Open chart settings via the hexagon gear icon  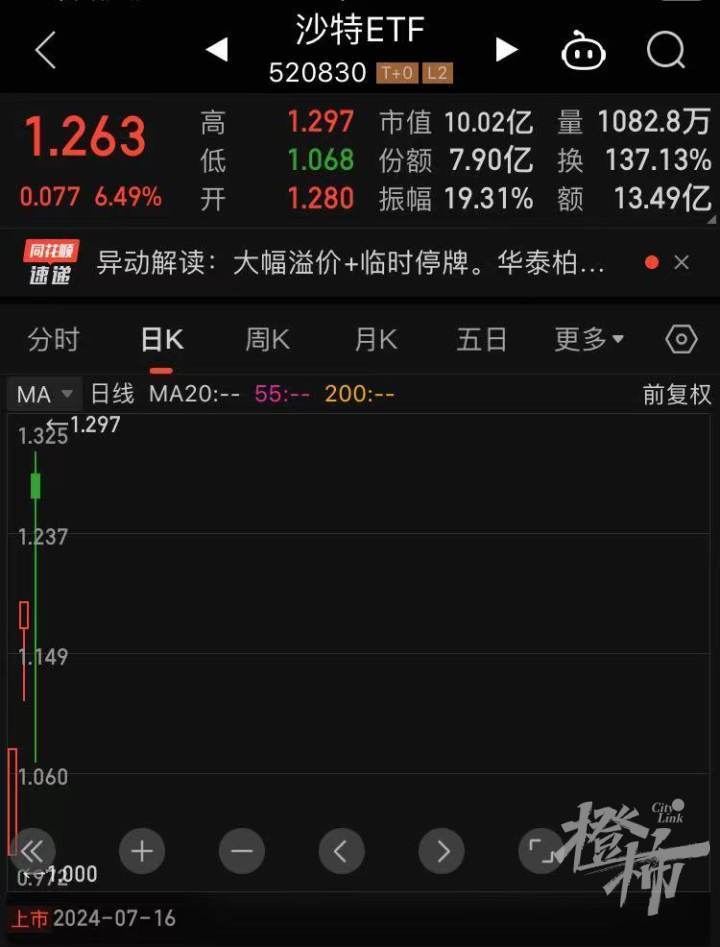681,339
